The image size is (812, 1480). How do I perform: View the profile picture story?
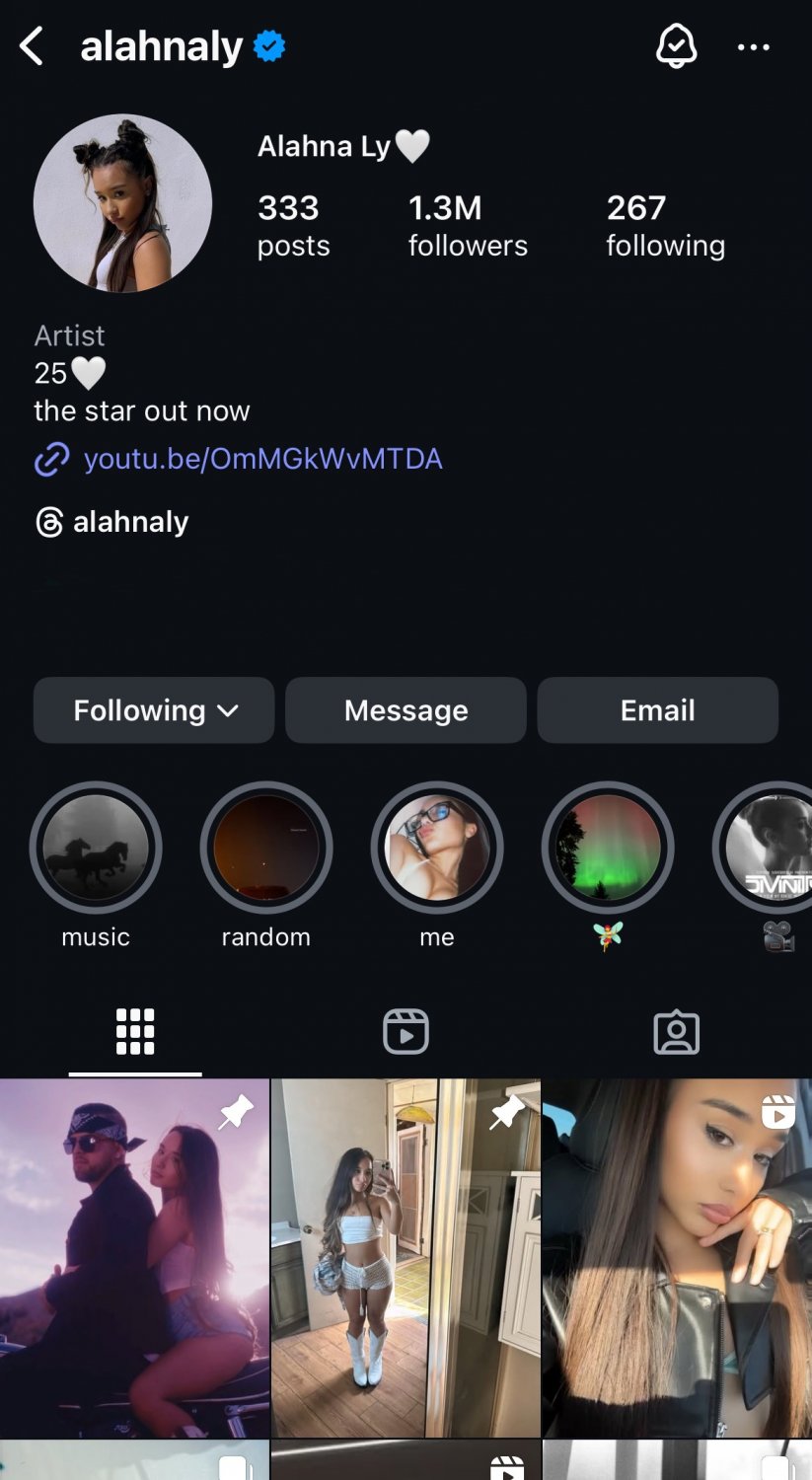[x=122, y=203]
